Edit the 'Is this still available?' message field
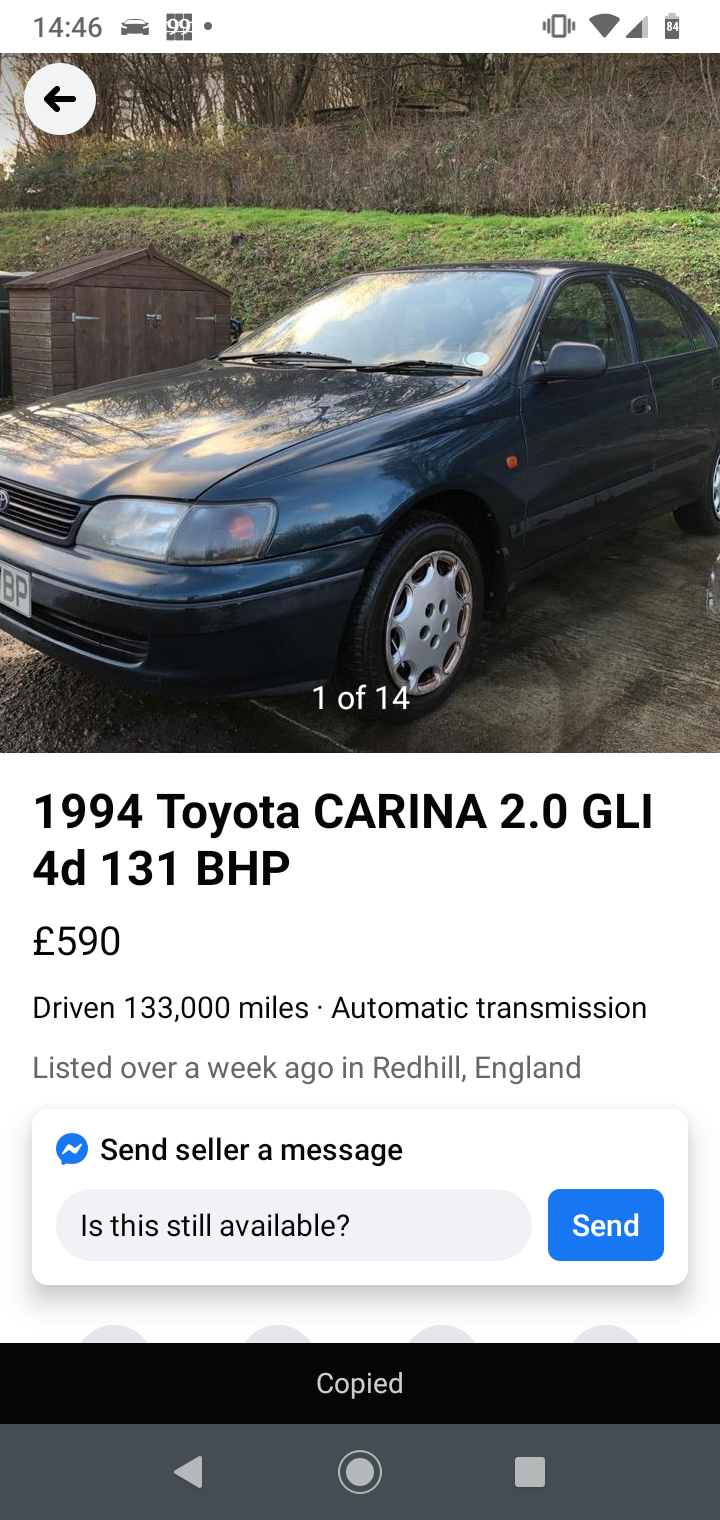The width and height of the screenshot is (720, 1520). click(293, 1225)
